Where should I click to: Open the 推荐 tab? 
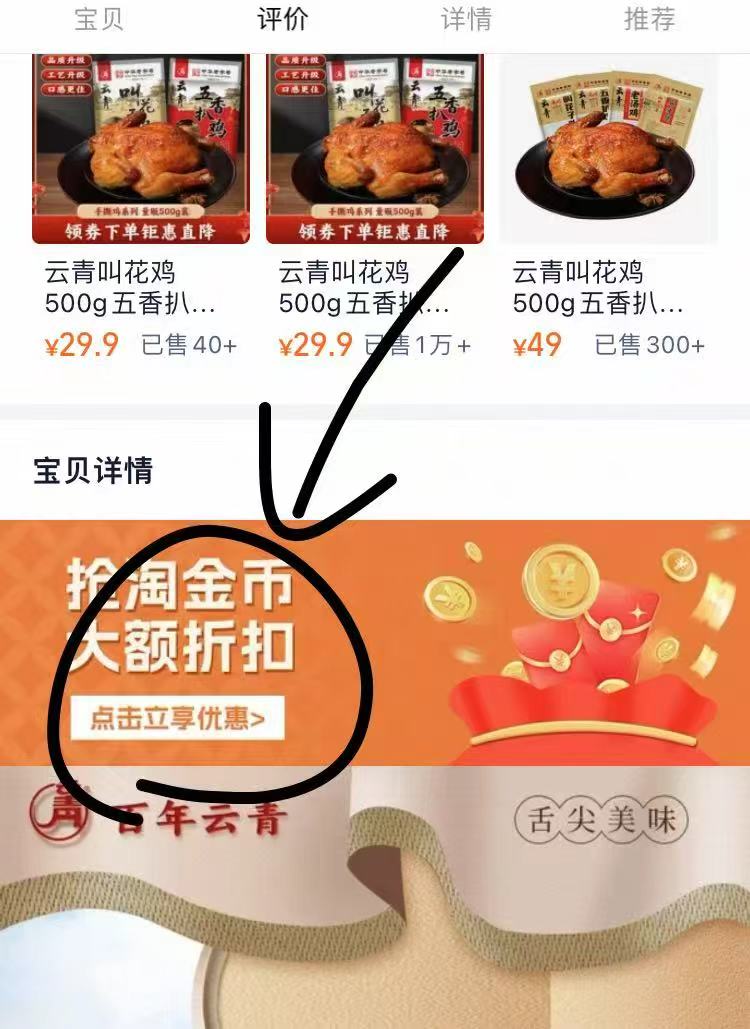tap(650, 17)
